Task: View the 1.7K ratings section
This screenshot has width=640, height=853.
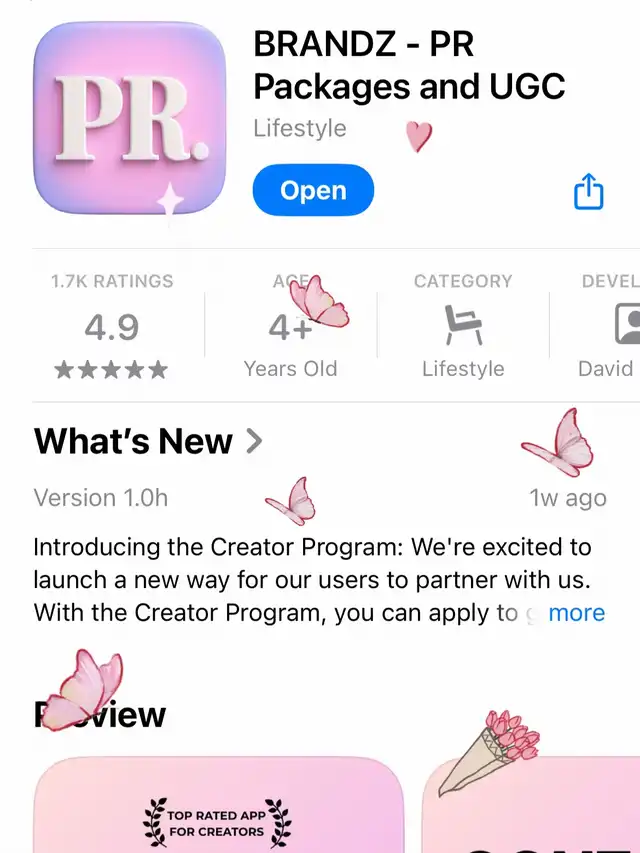Action: pos(110,327)
